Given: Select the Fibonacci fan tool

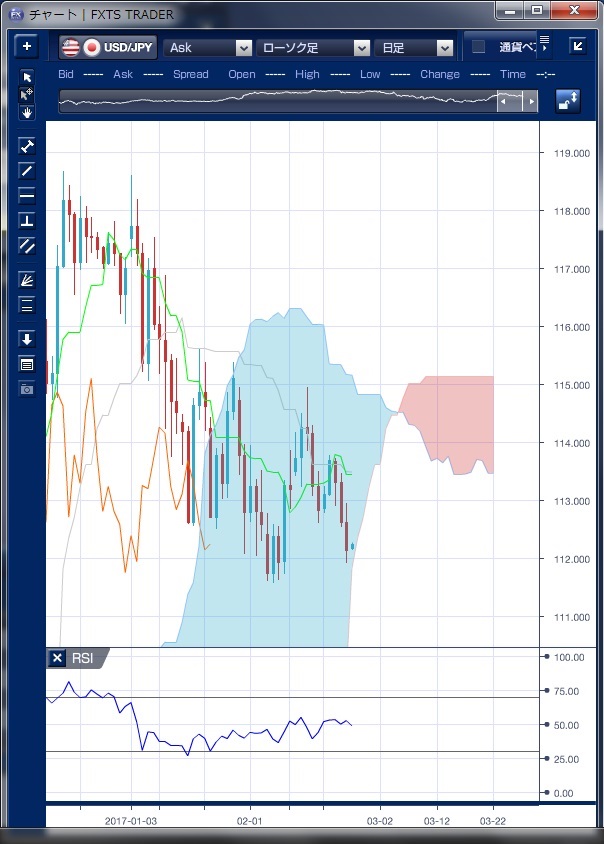Looking at the screenshot, I should 27,280.
